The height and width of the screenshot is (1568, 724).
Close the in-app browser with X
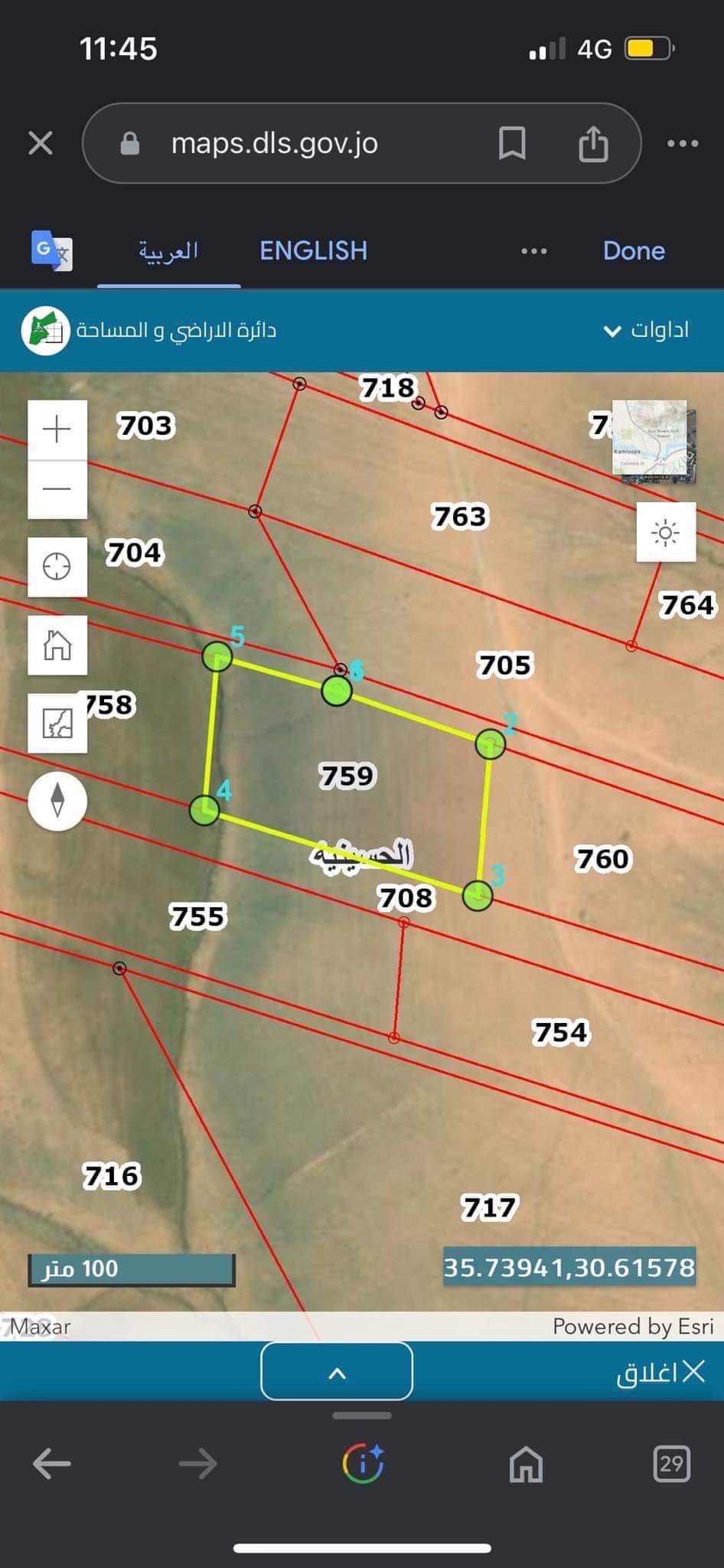click(x=41, y=143)
